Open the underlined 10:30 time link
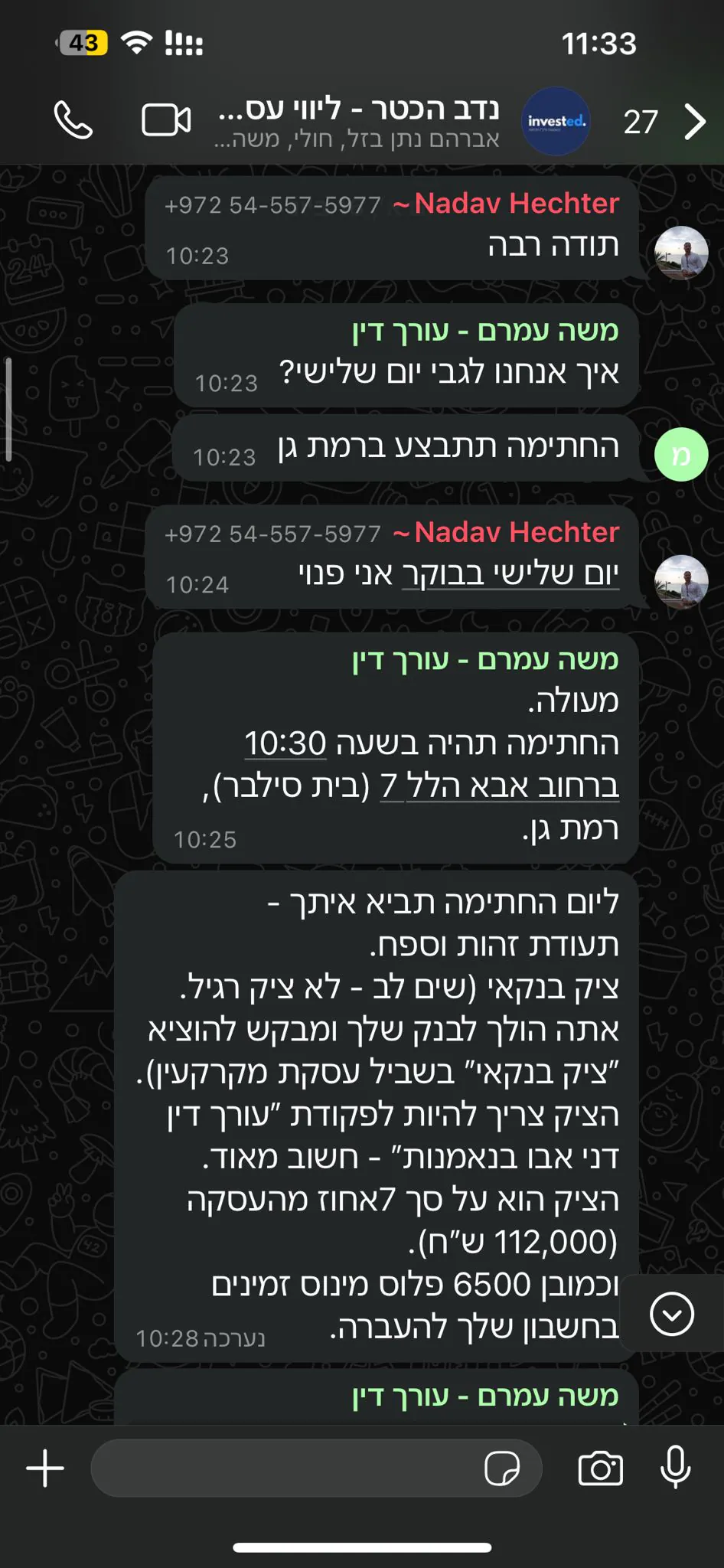 (285, 743)
